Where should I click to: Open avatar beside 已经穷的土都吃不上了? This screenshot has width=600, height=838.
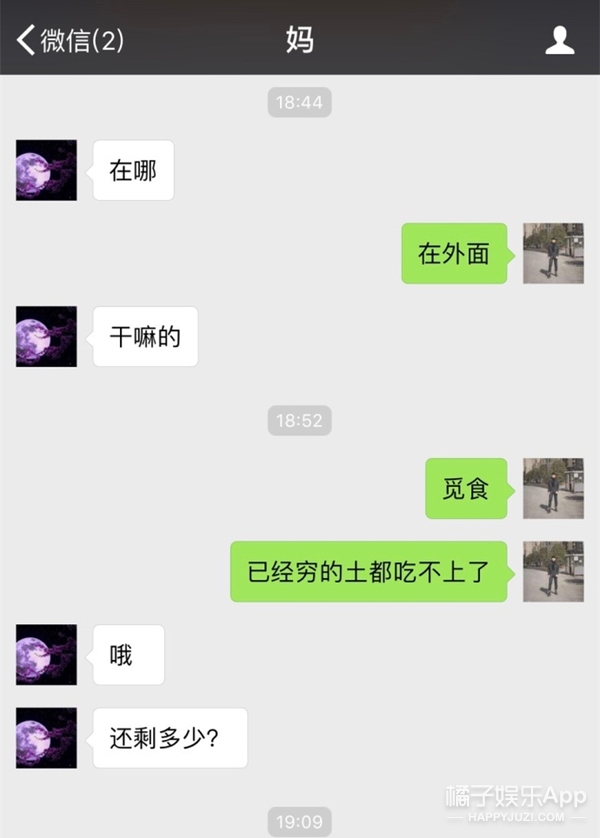[x=553, y=571]
